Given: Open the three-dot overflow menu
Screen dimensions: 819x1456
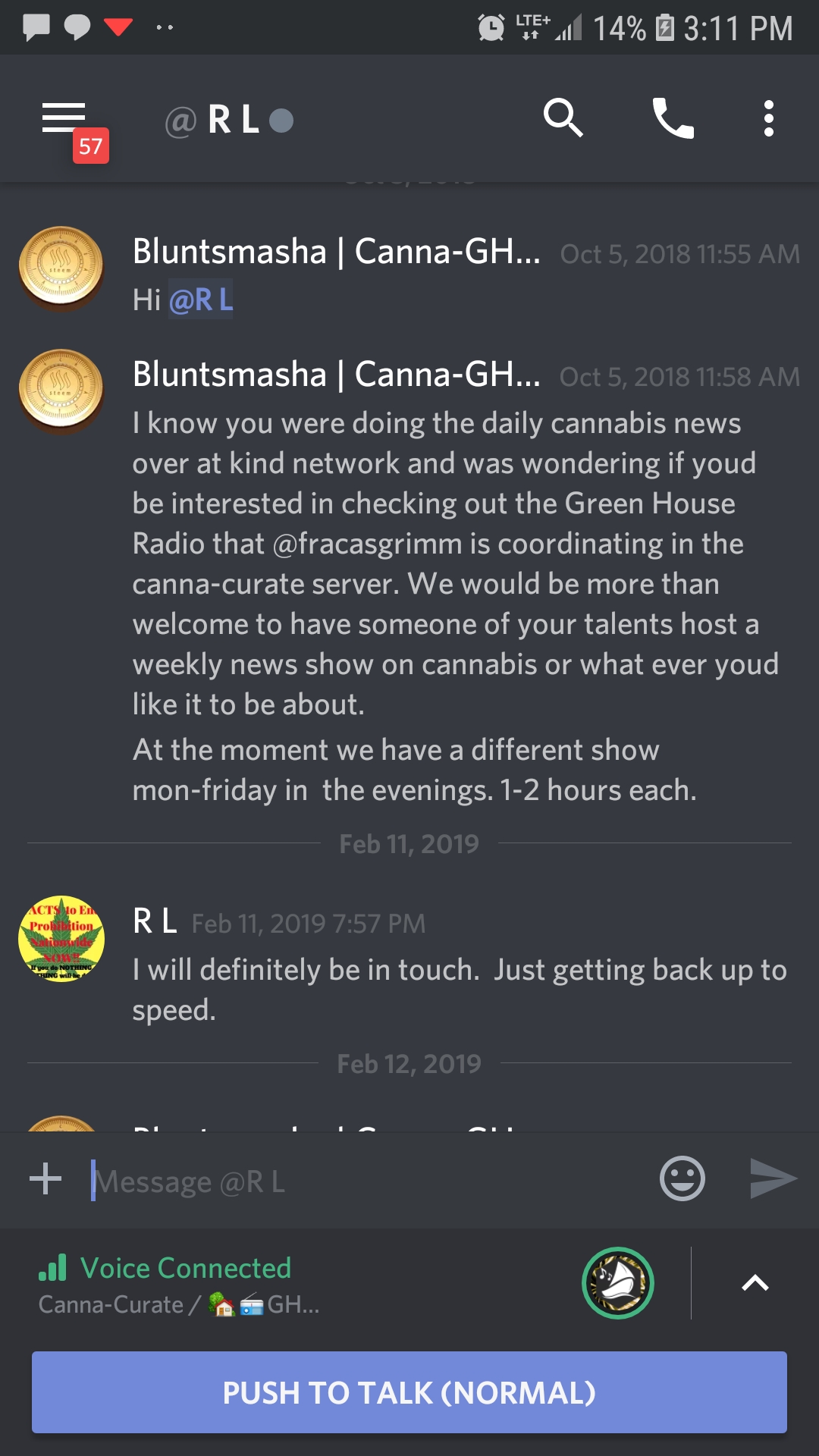Looking at the screenshot, I should coord(768,119).
